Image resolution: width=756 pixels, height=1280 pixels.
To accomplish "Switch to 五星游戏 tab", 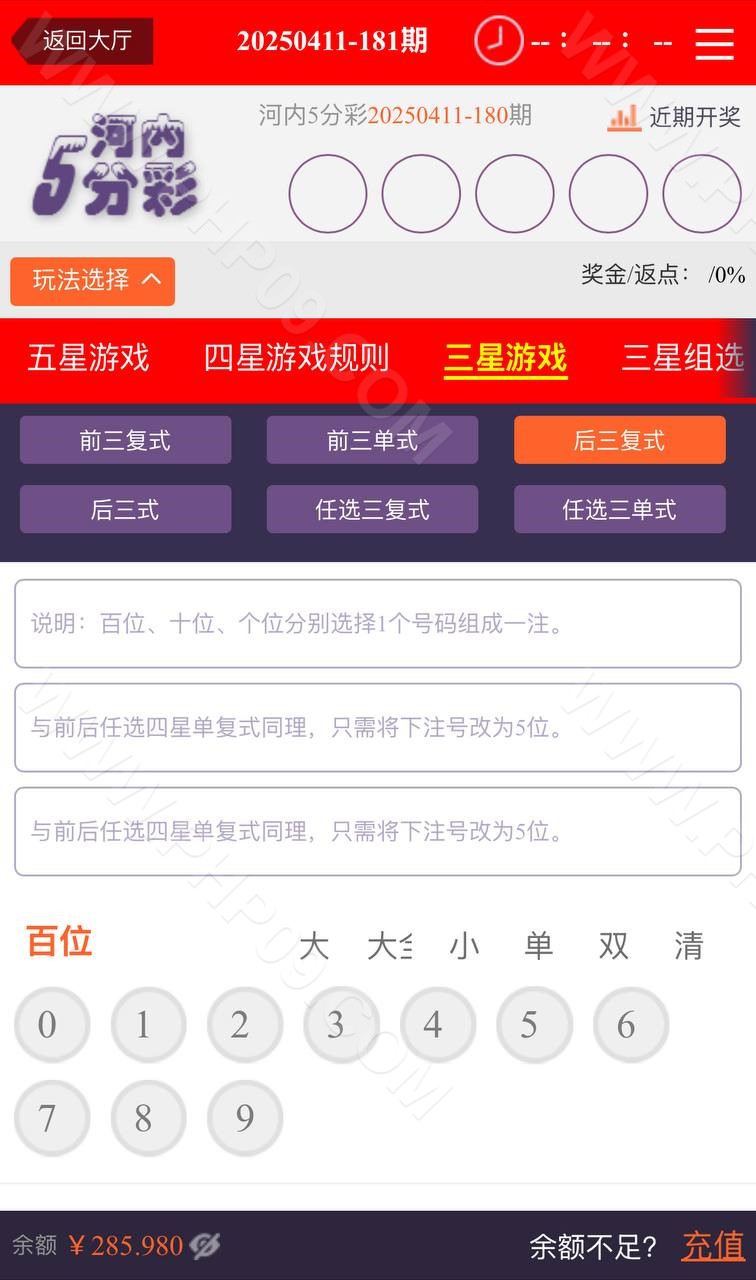I will [x=88, y=358].
